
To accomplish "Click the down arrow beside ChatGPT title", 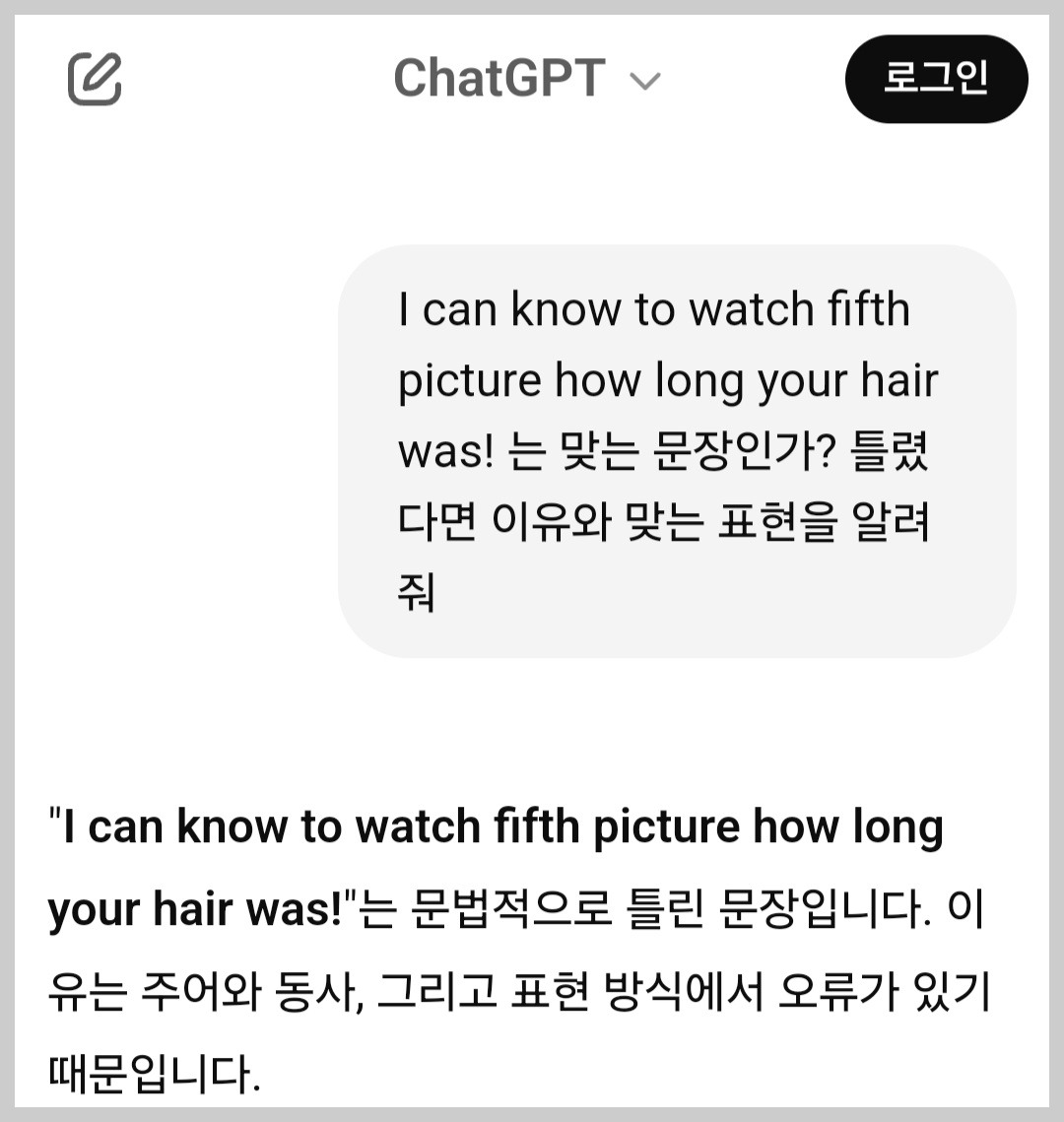I will pyautogui.click(x=645, y=81).
